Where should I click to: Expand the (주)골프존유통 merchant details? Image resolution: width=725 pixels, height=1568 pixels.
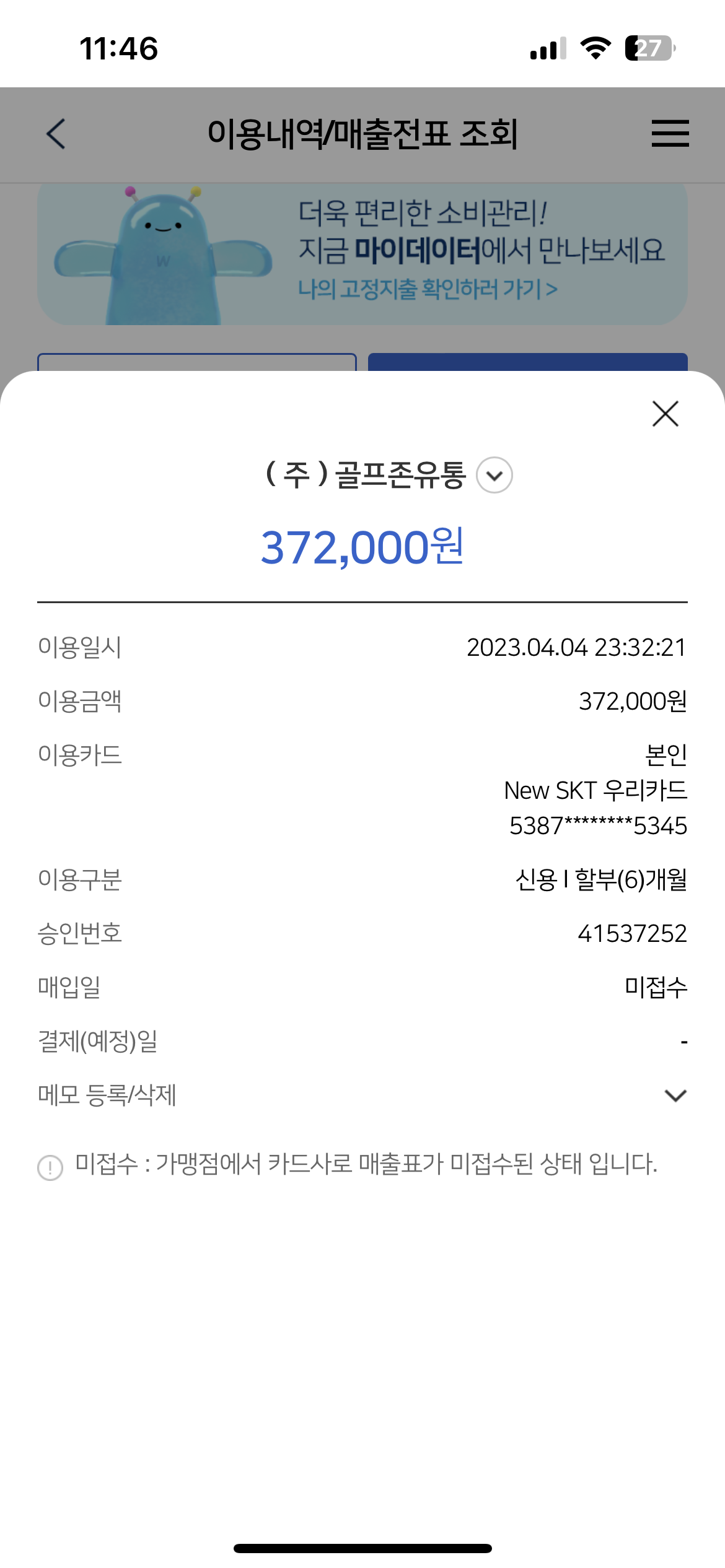click(x=494, y=476)
